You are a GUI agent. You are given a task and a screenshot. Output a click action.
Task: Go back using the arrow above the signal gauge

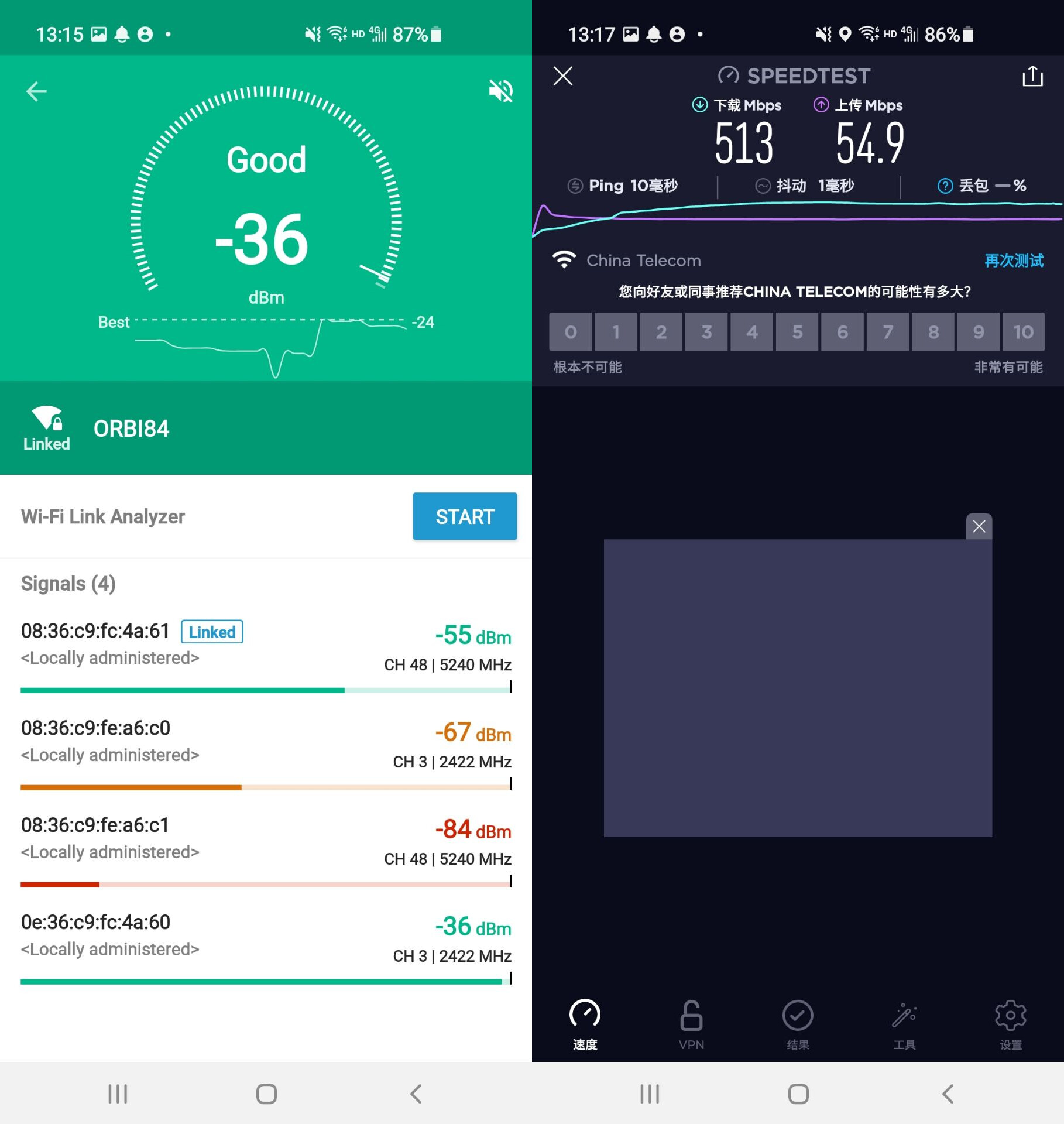point(36,91)
